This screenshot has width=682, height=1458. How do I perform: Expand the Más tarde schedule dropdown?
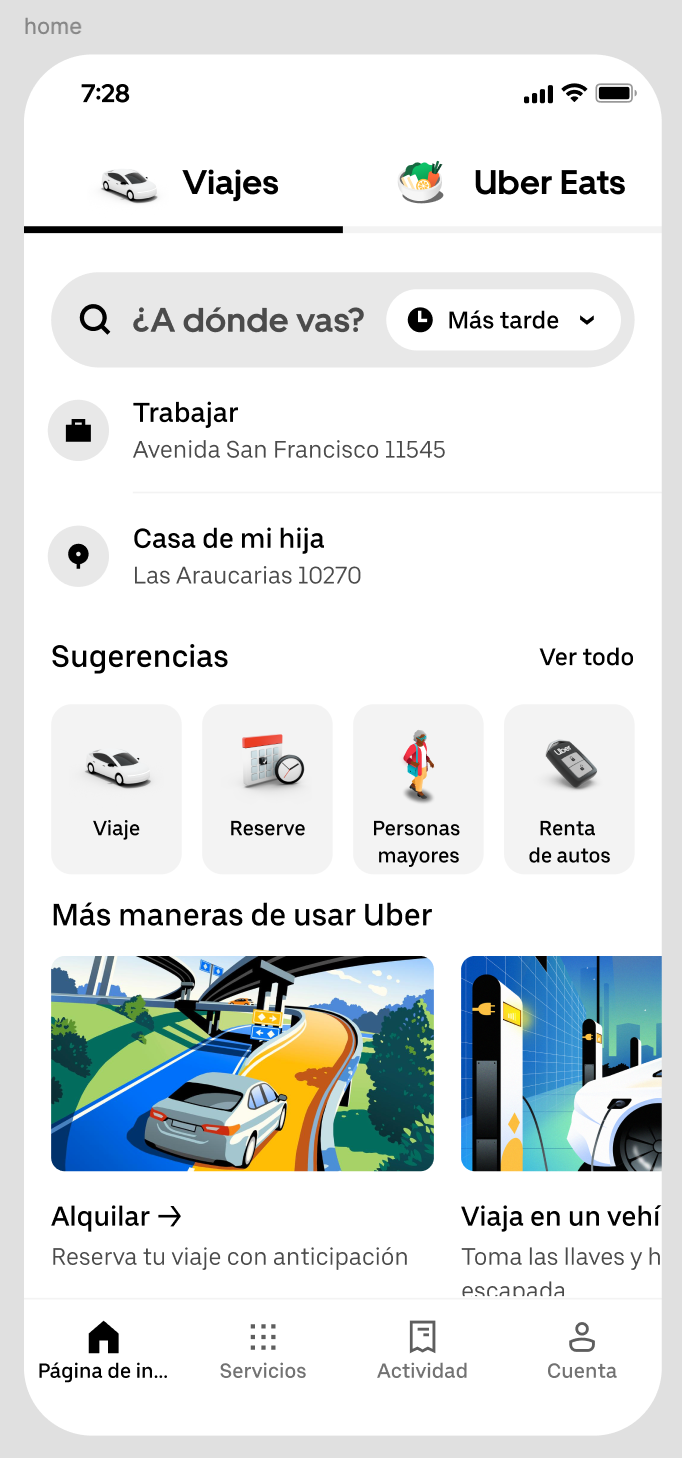(503, 320)
